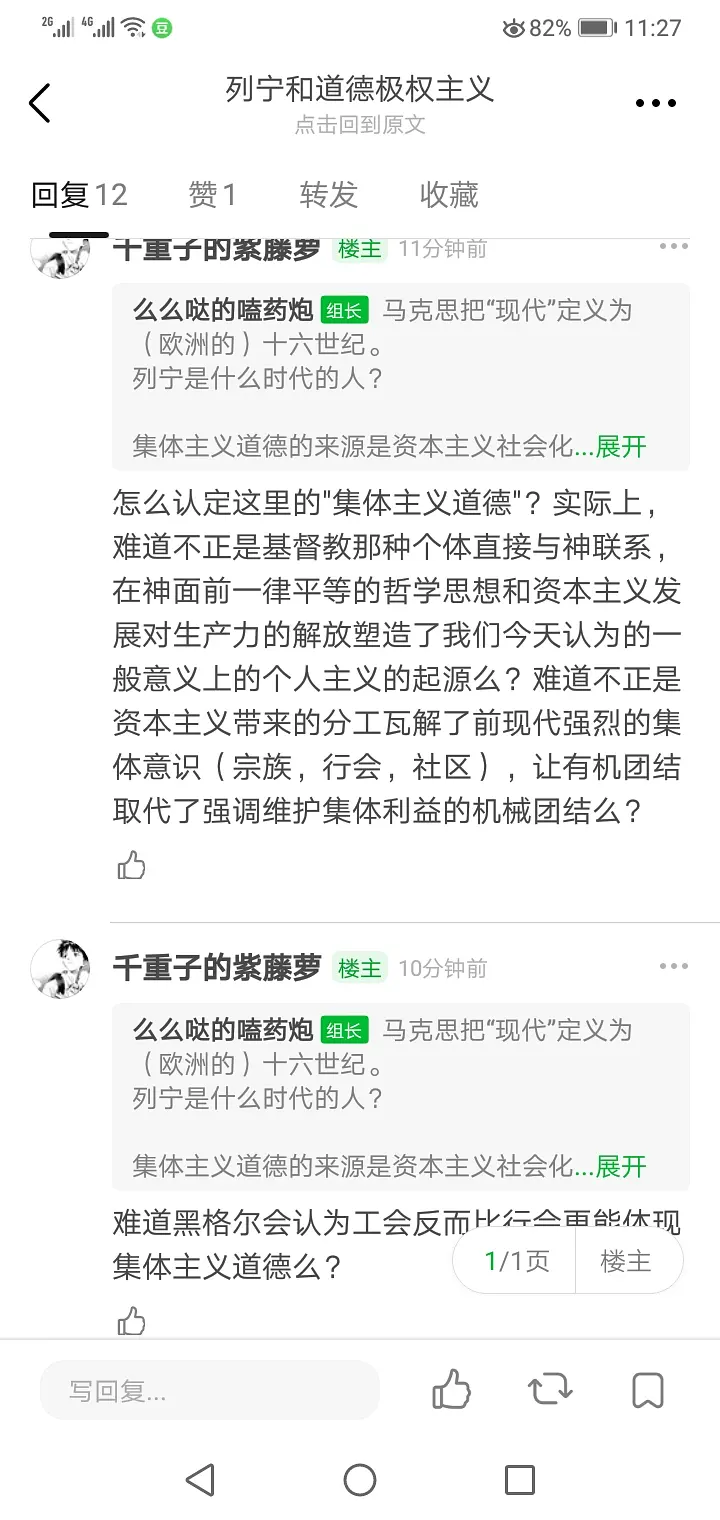Like the post from the bottom bar

(451, 1390)
